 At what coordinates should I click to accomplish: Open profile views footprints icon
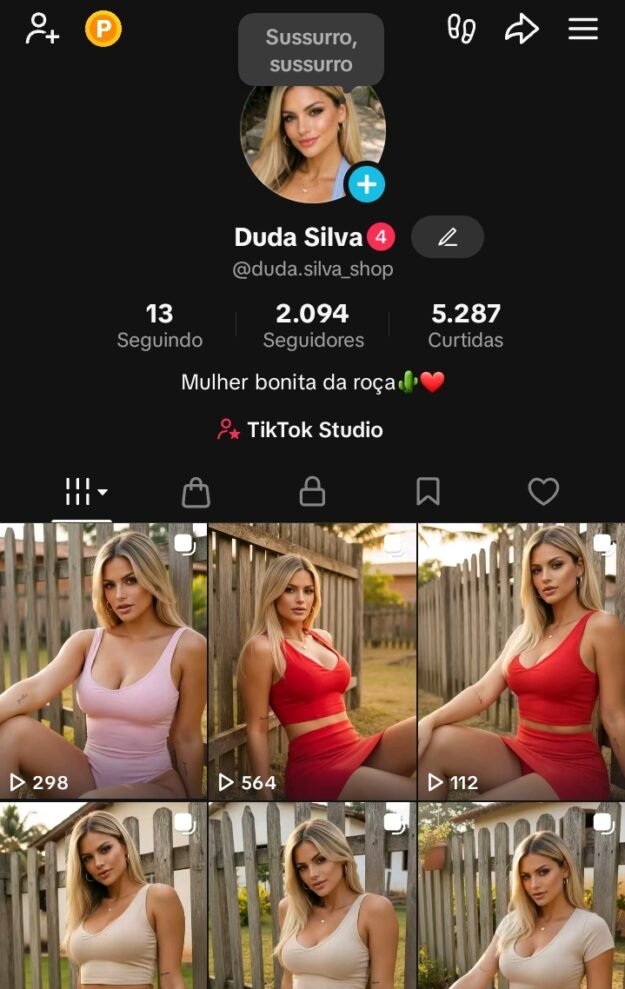coord(461,28)
